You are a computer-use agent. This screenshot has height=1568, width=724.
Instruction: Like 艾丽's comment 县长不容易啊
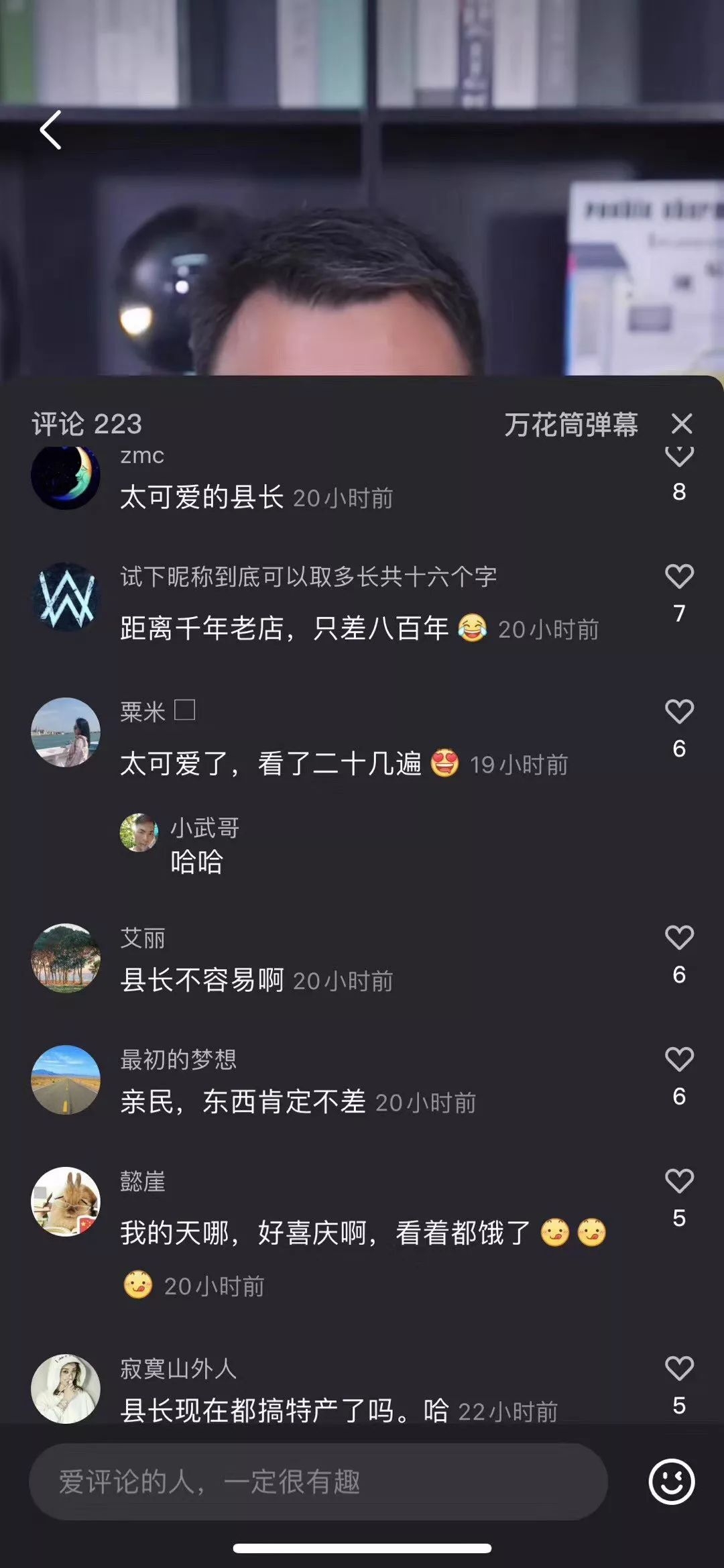click(678, 938)
